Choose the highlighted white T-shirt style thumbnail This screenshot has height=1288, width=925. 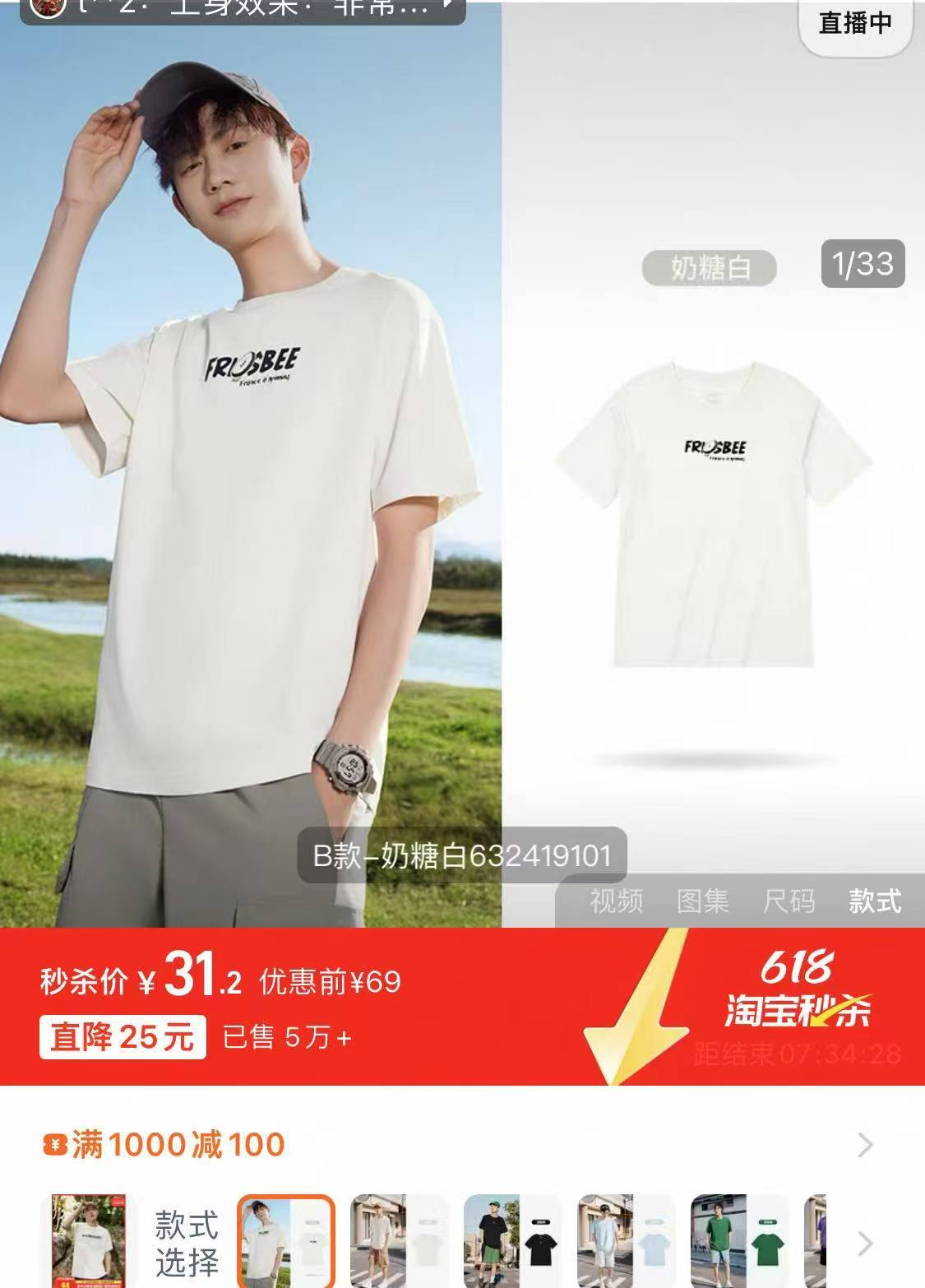286,1240
